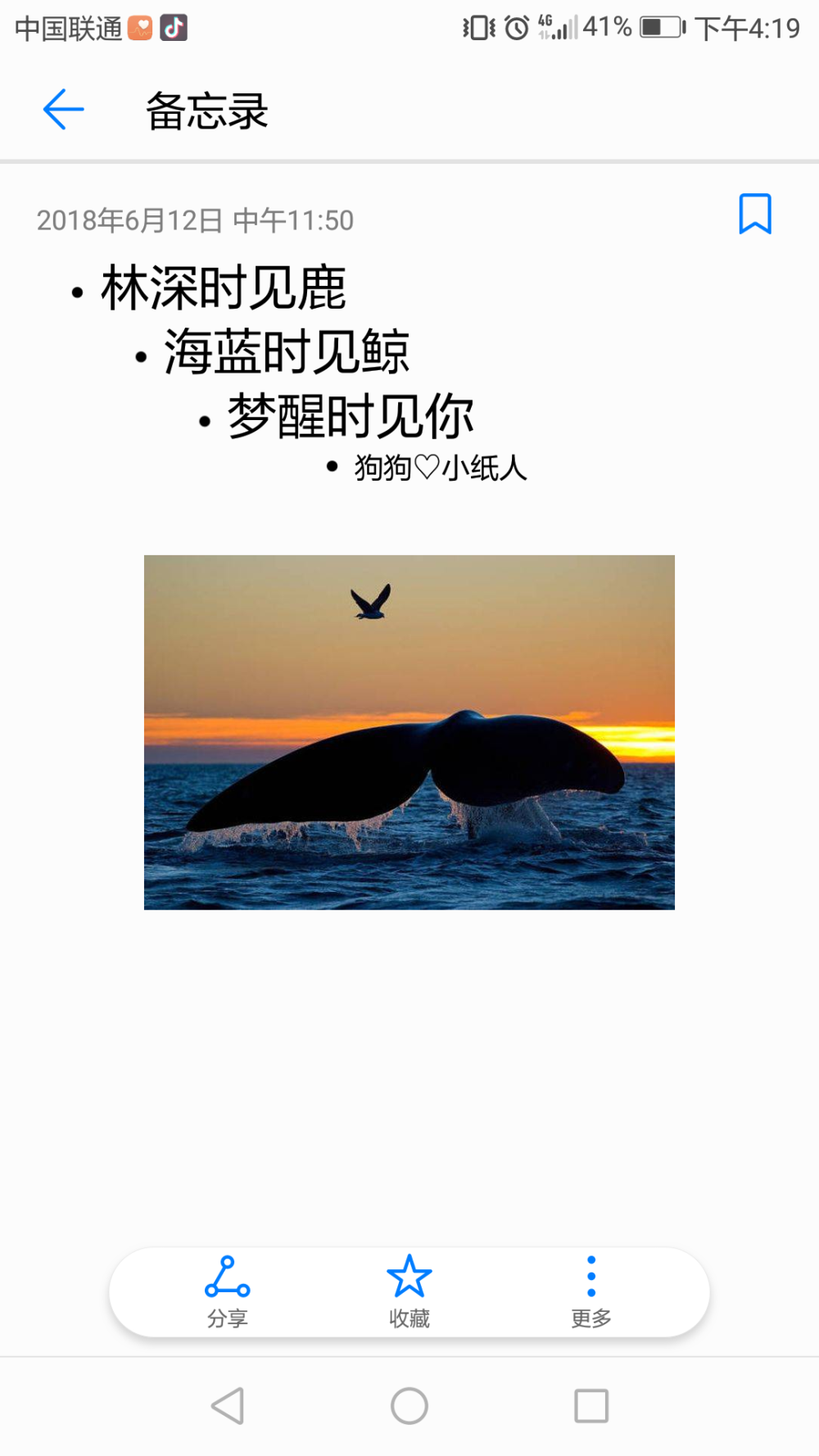Viewport: 819px width, 1456px height.
Task: Go back from the 备忘录 note
Action: (63, 110)
